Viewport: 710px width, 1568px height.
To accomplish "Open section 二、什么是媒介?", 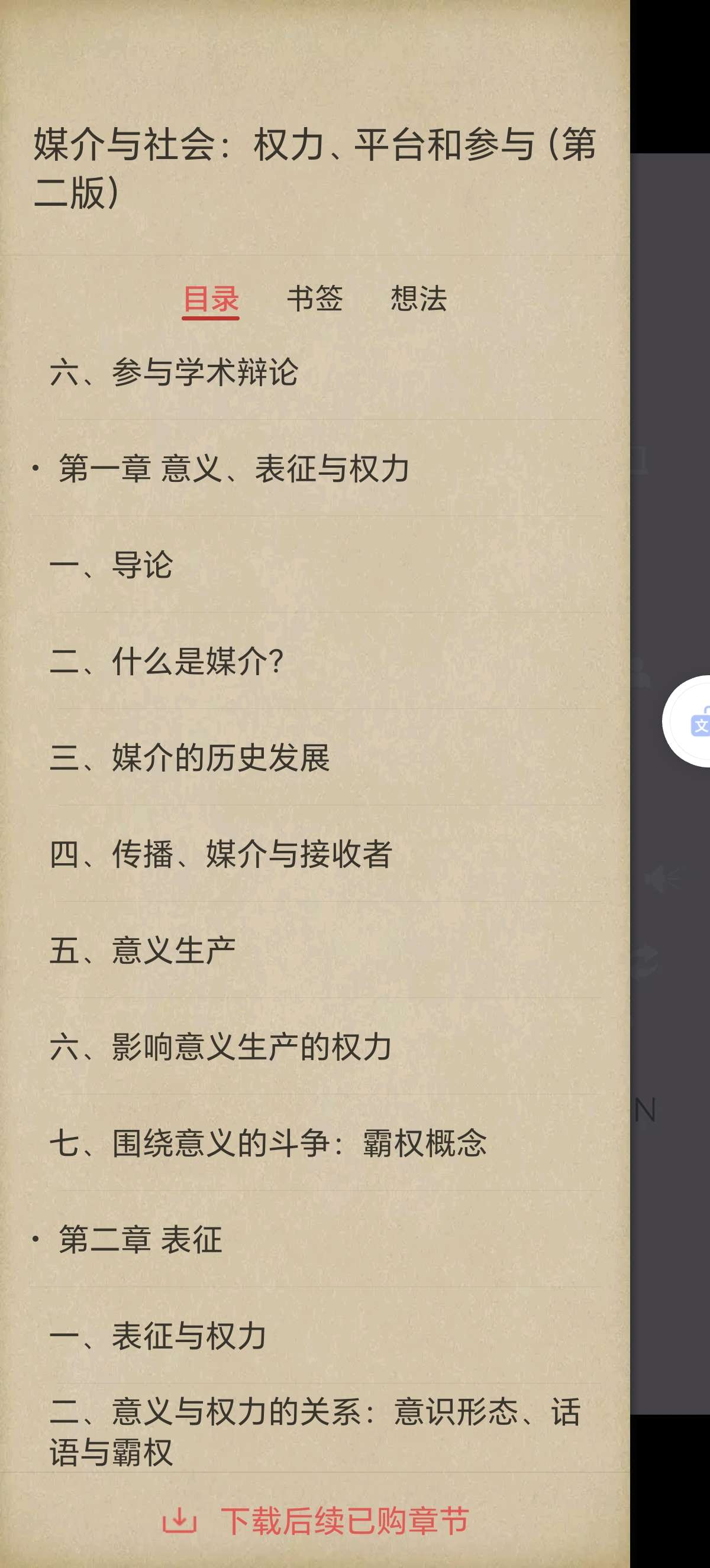I will pyautogui.click(x=167, y=660).
